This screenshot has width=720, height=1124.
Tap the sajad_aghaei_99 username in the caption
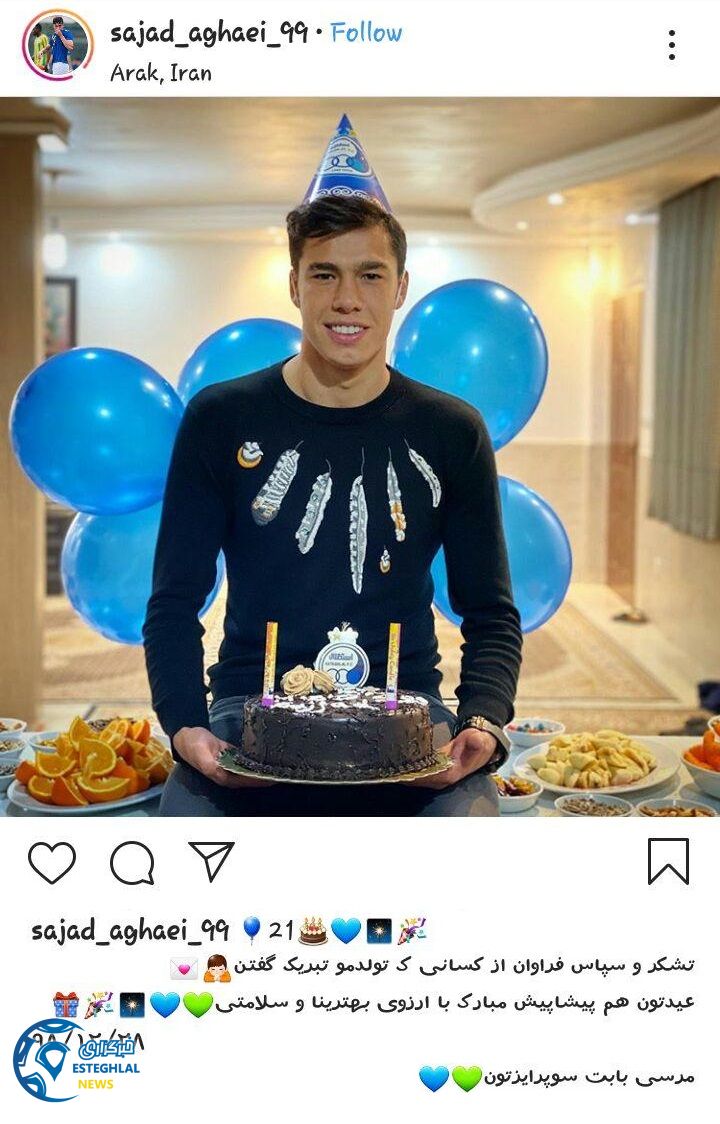pos(130,930)
